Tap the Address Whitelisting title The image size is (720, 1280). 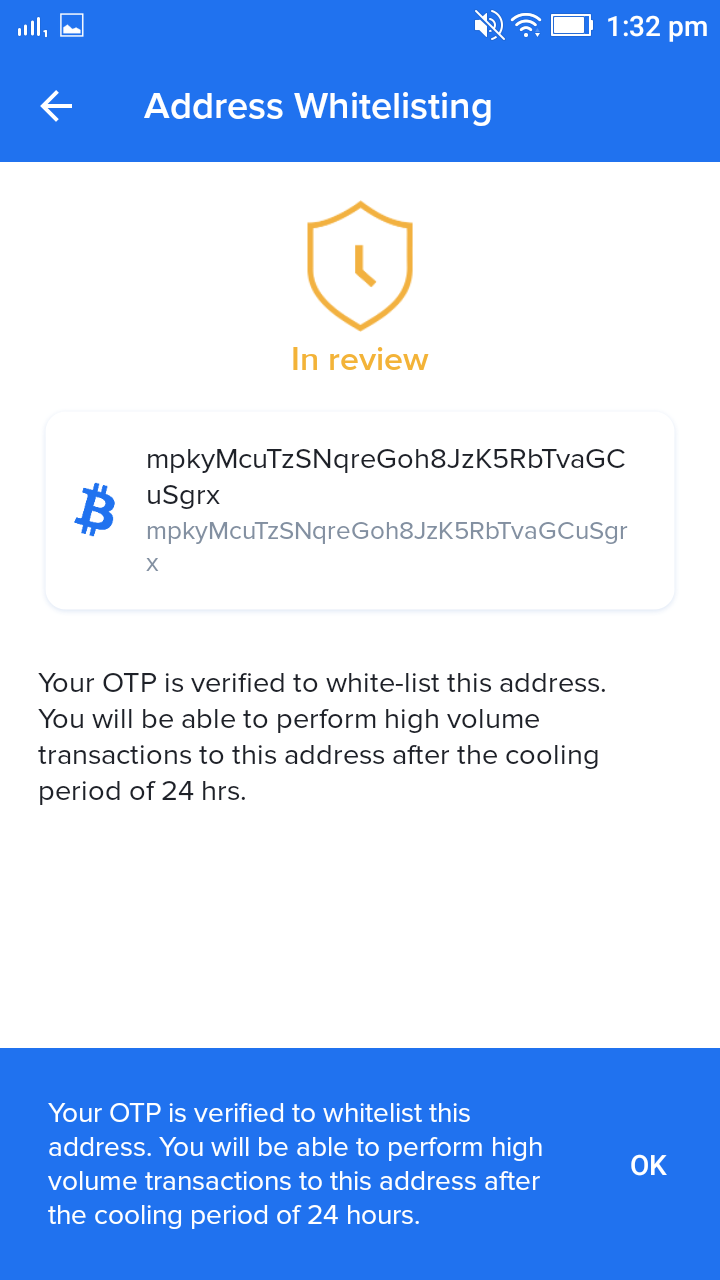click(x=319, y=106)
